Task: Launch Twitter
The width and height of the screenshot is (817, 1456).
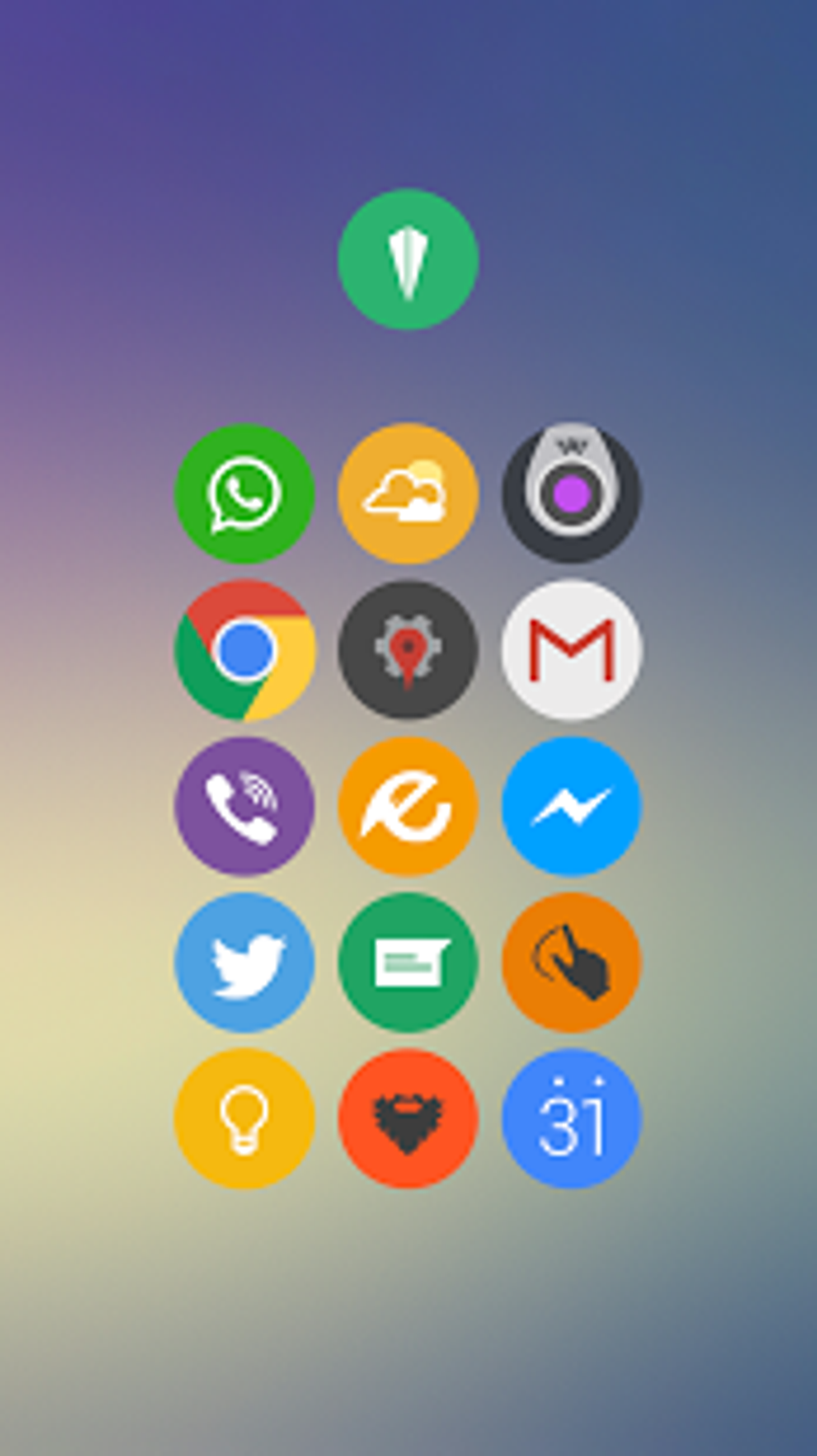Action: (245, 962)
